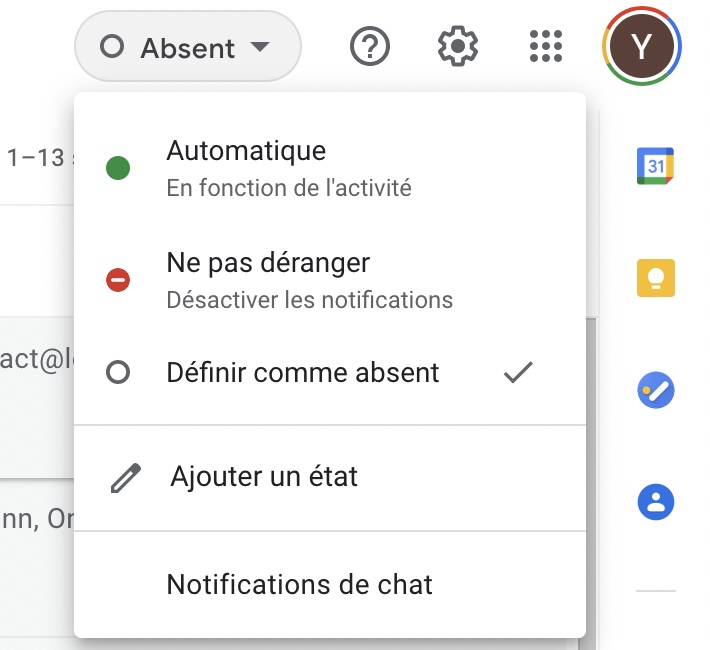Choose Ne pas déranger status

(x=268, y=280)
